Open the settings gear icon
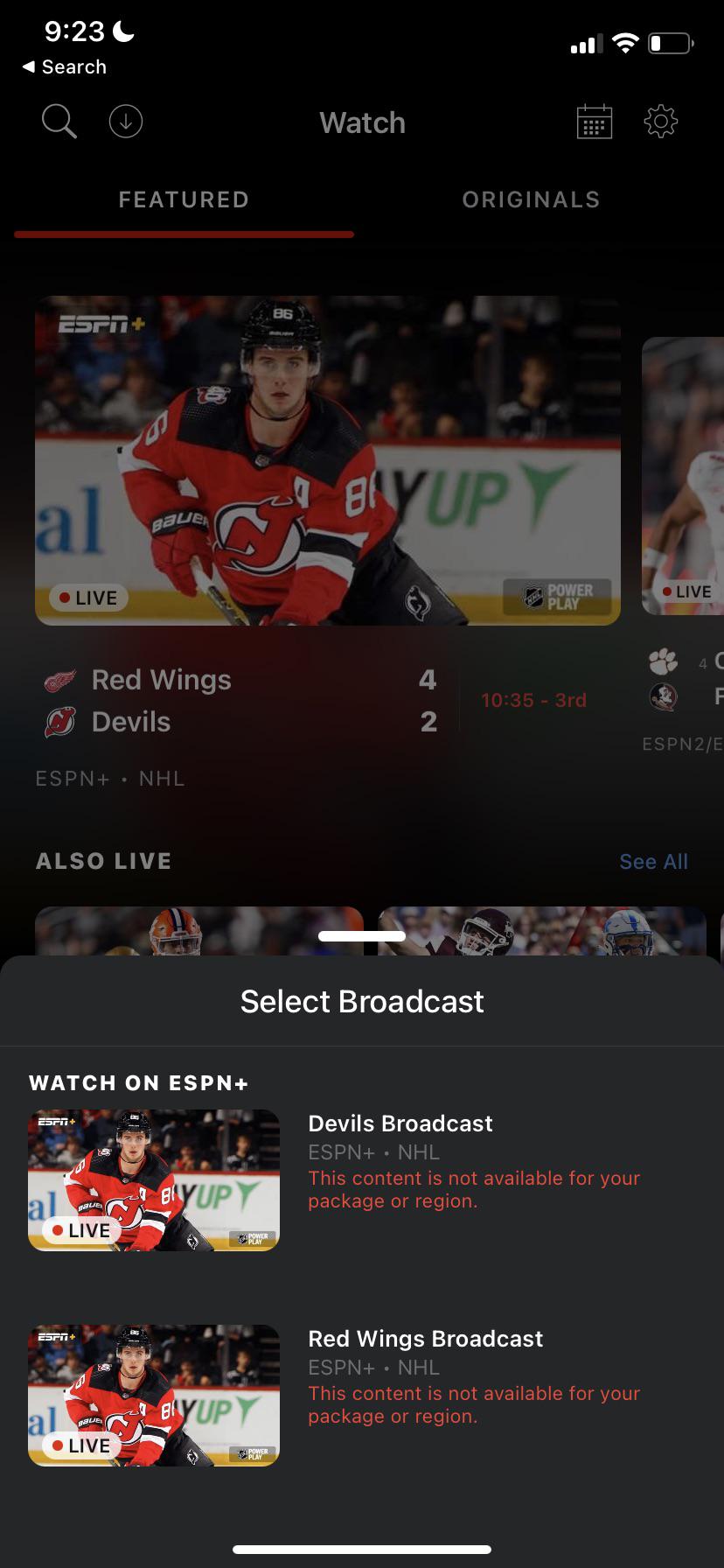 660,122
